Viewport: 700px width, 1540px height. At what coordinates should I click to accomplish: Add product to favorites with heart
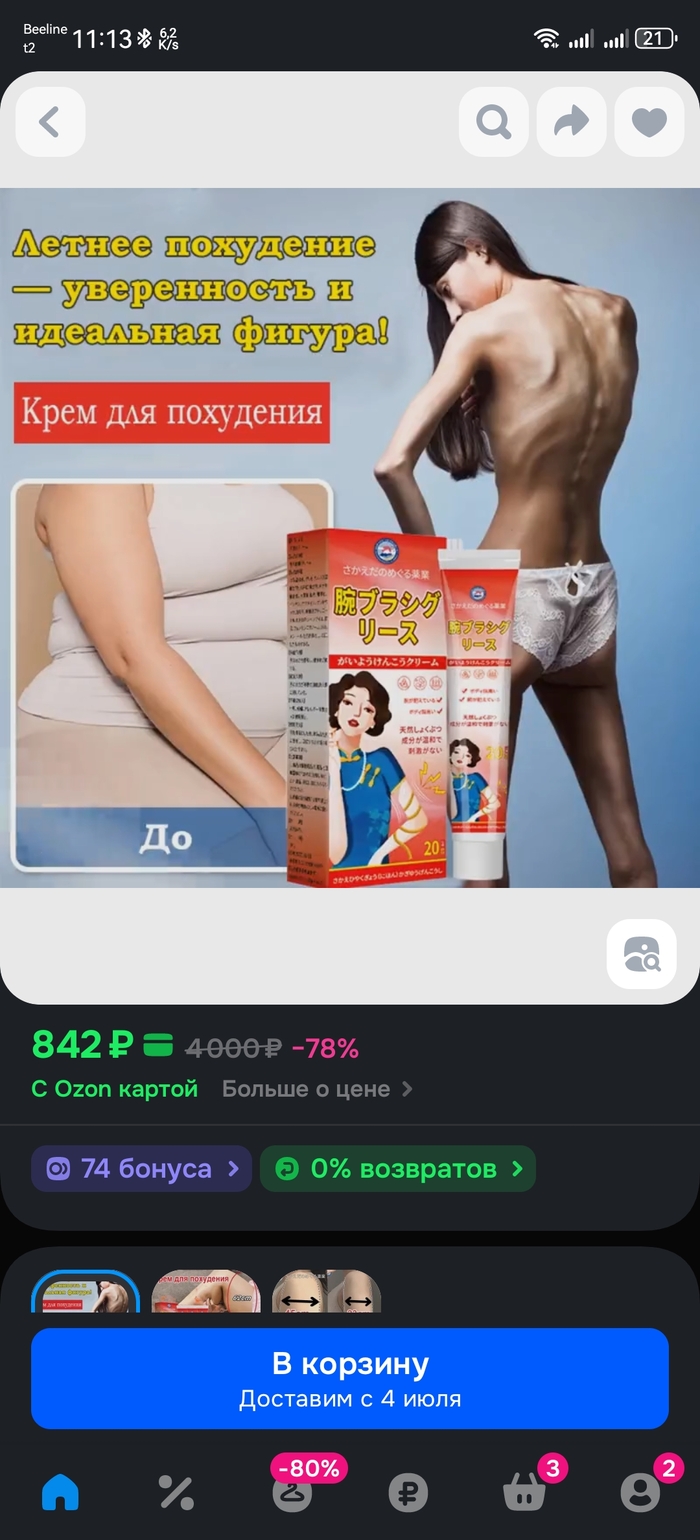pyautogui.click(x=649, y=122)
